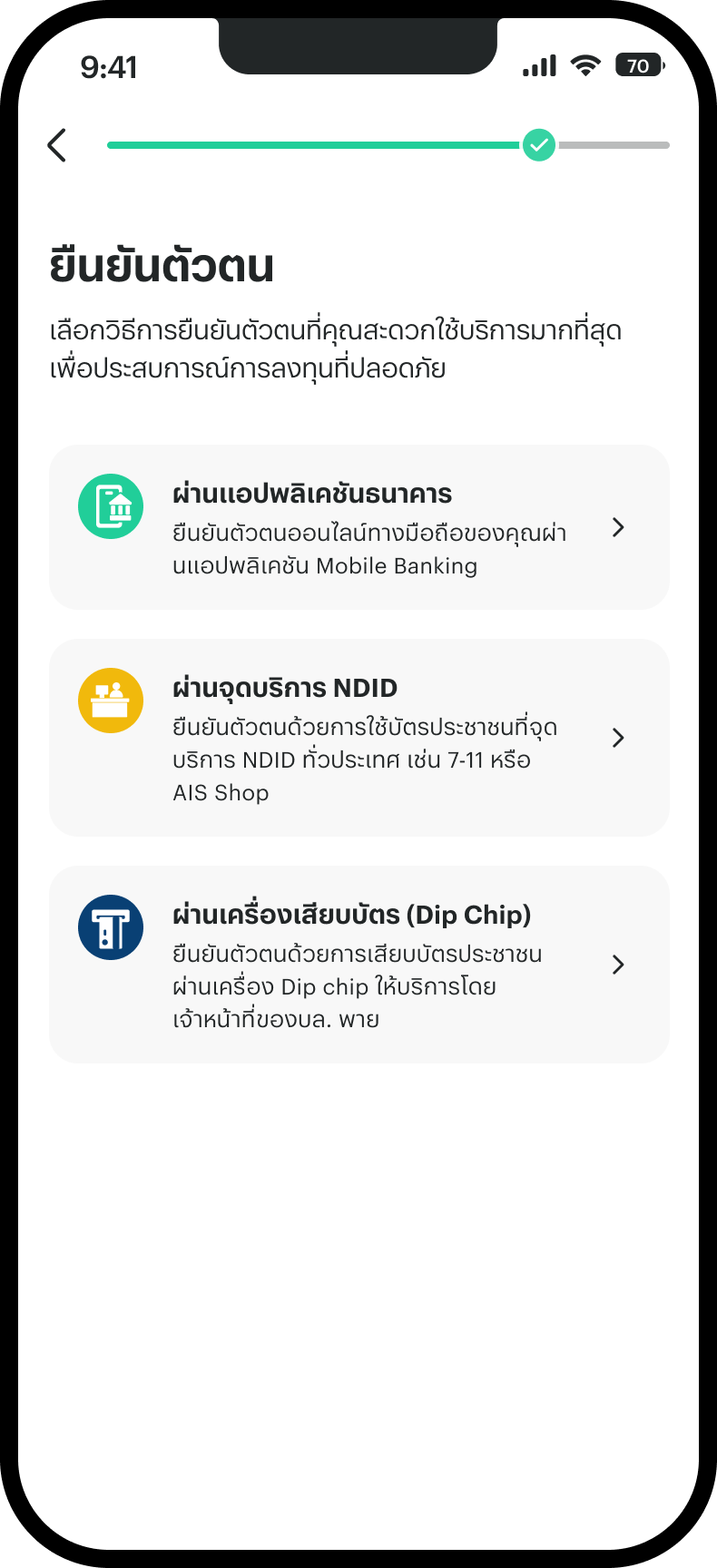
Task: Click the green progress bar track
Action: [x=318, y=144]
